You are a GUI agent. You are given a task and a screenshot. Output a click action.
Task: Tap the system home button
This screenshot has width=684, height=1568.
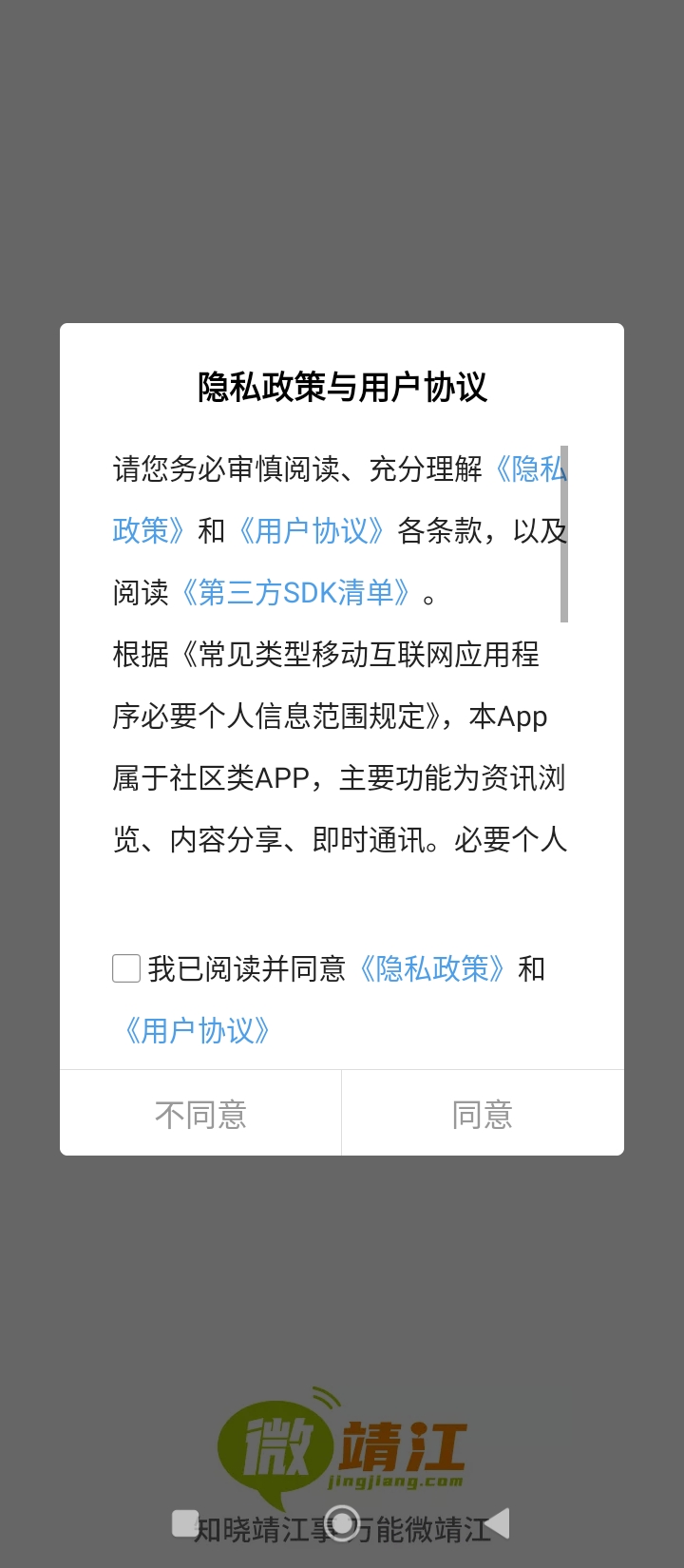click(x=342, y=1523)
